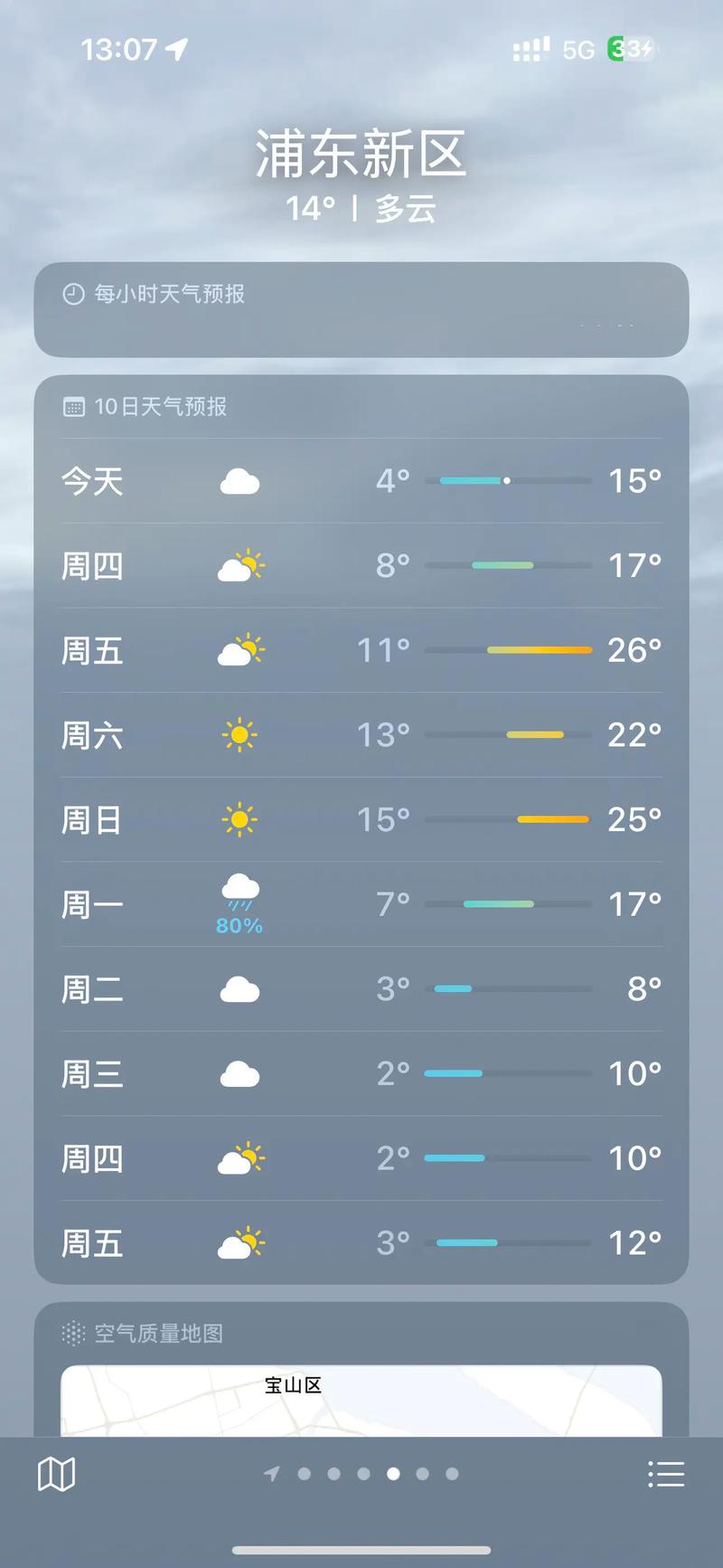Tap the location arrow next to 13:07
Image resolution: width=723 pixels, height=1568 pixels.
pyautogui.click(x=177, y=49)
